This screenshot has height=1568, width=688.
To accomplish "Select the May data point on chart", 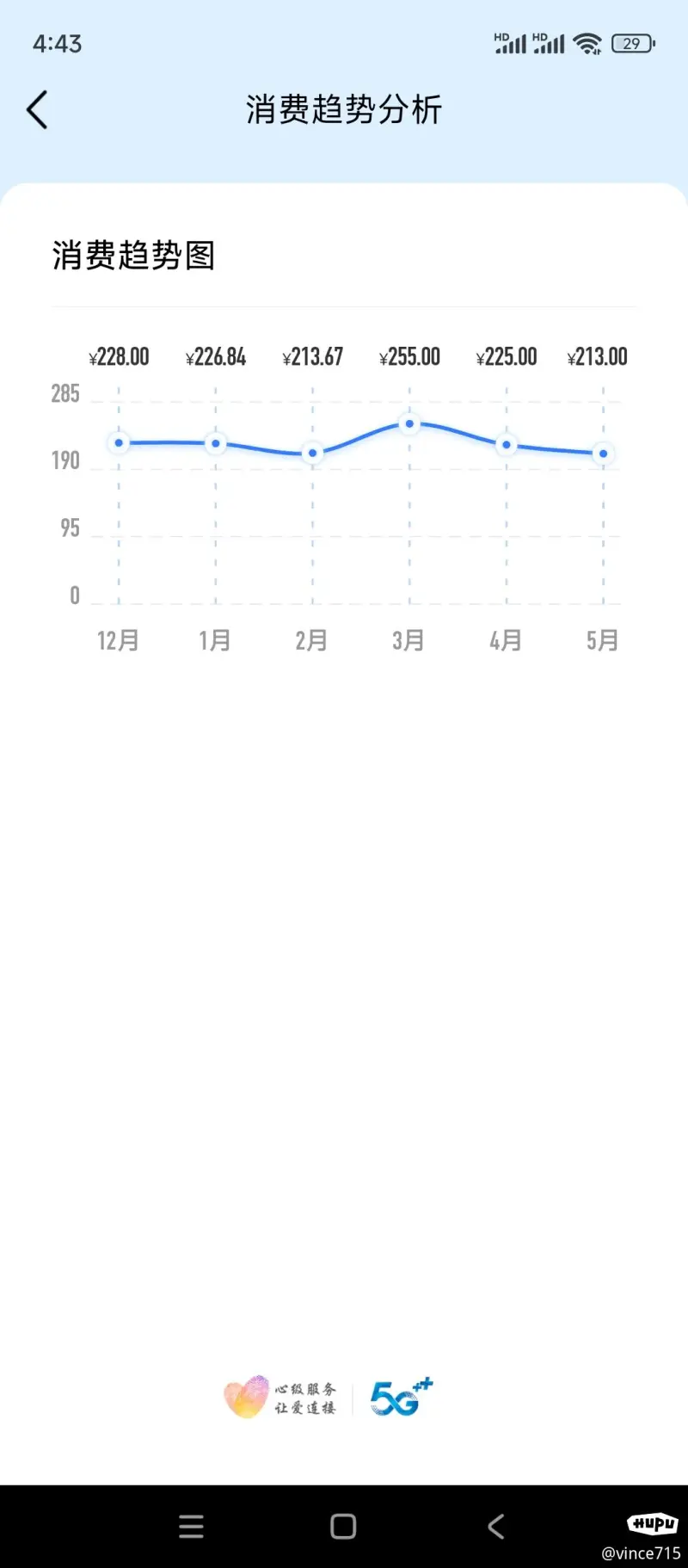I will click(x=604, y=454).
